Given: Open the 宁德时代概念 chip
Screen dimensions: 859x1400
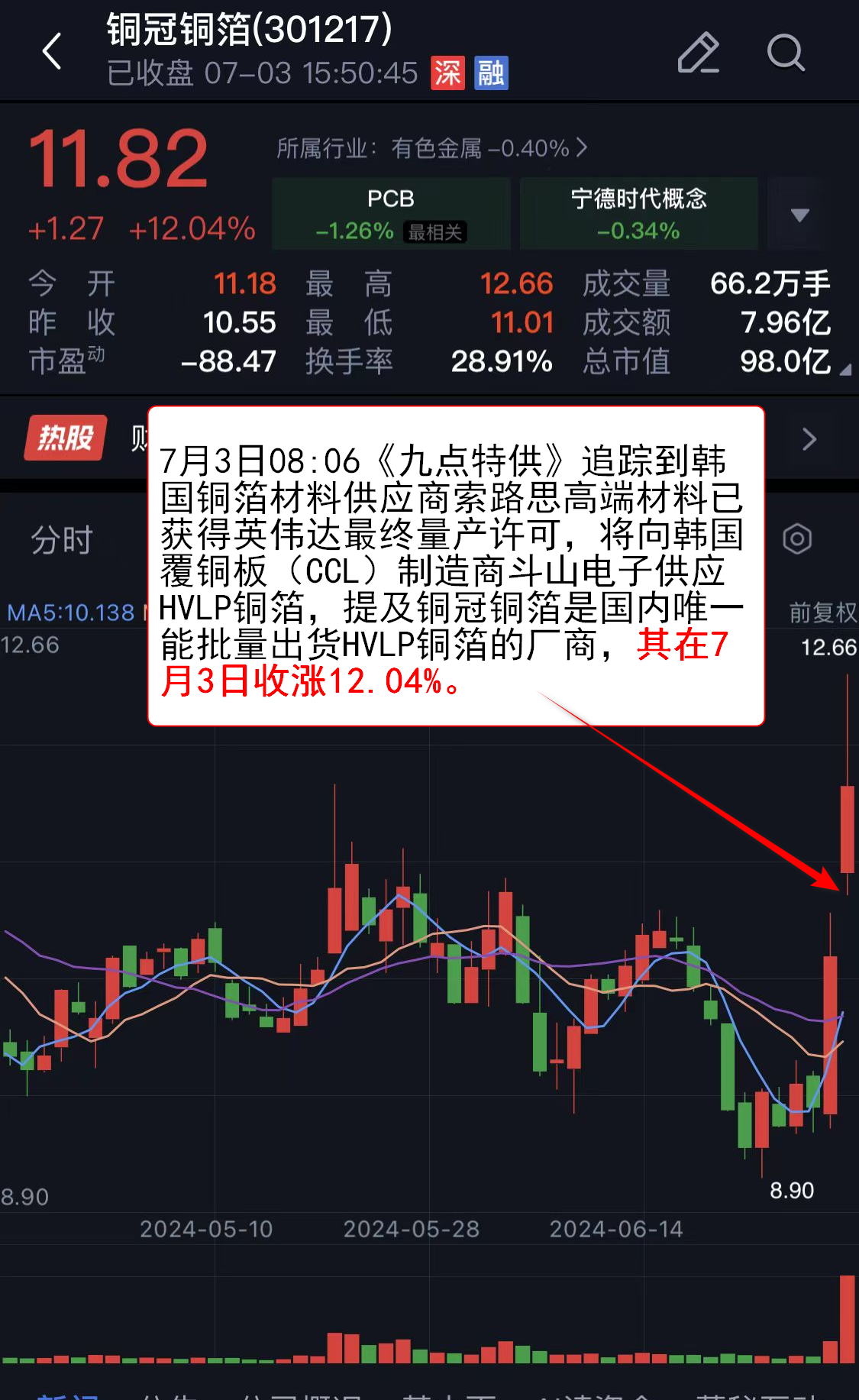Looking at the screenshot, I should pos(638,214).
